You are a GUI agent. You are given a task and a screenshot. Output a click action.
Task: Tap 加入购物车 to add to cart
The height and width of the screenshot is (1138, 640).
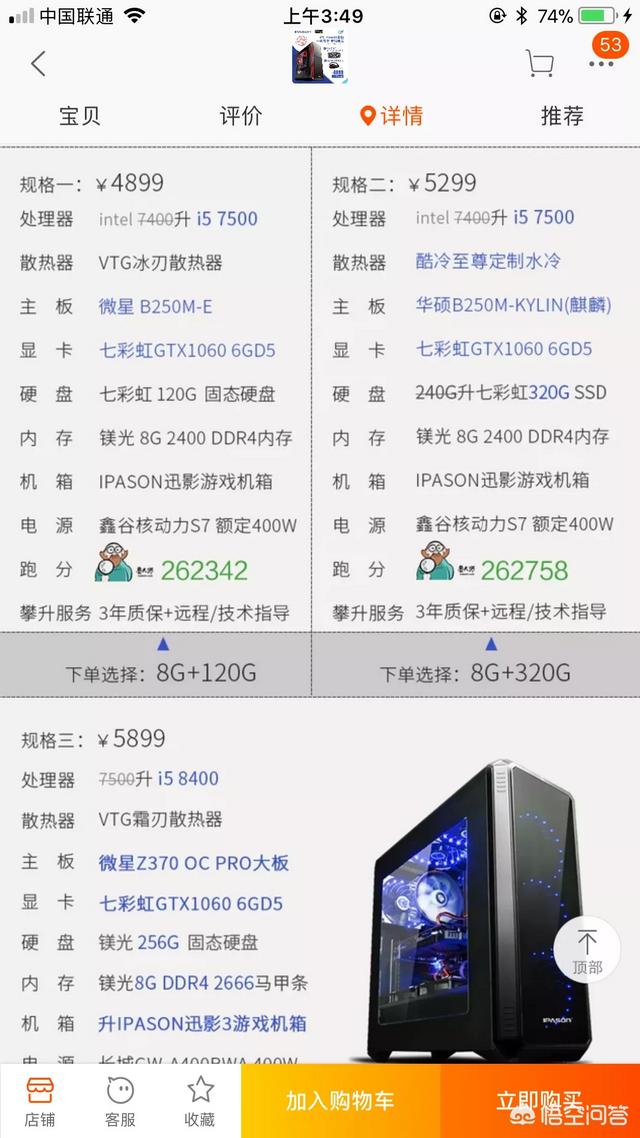click(x=340, y=1101)
